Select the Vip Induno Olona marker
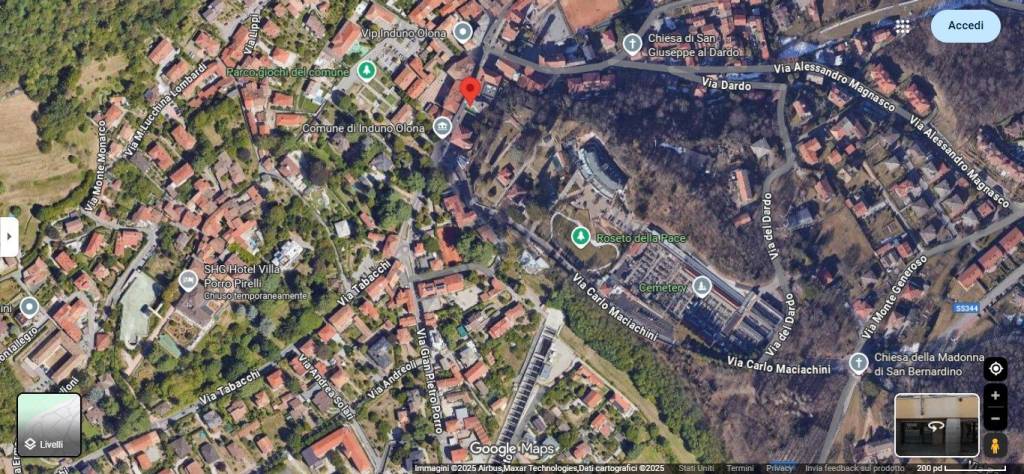1024x474 pixels. [462, 32]
